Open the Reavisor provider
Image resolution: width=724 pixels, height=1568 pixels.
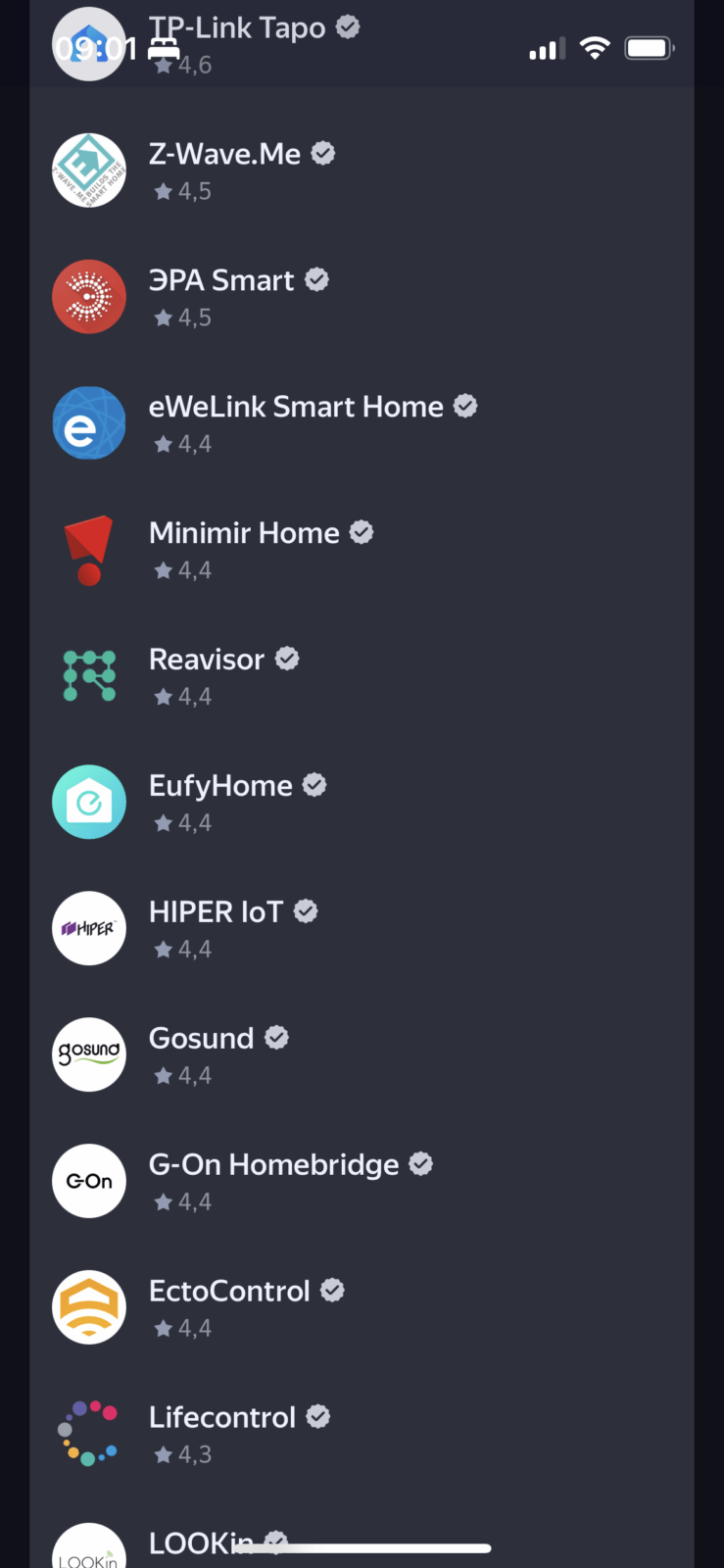(x=208, y=676)
